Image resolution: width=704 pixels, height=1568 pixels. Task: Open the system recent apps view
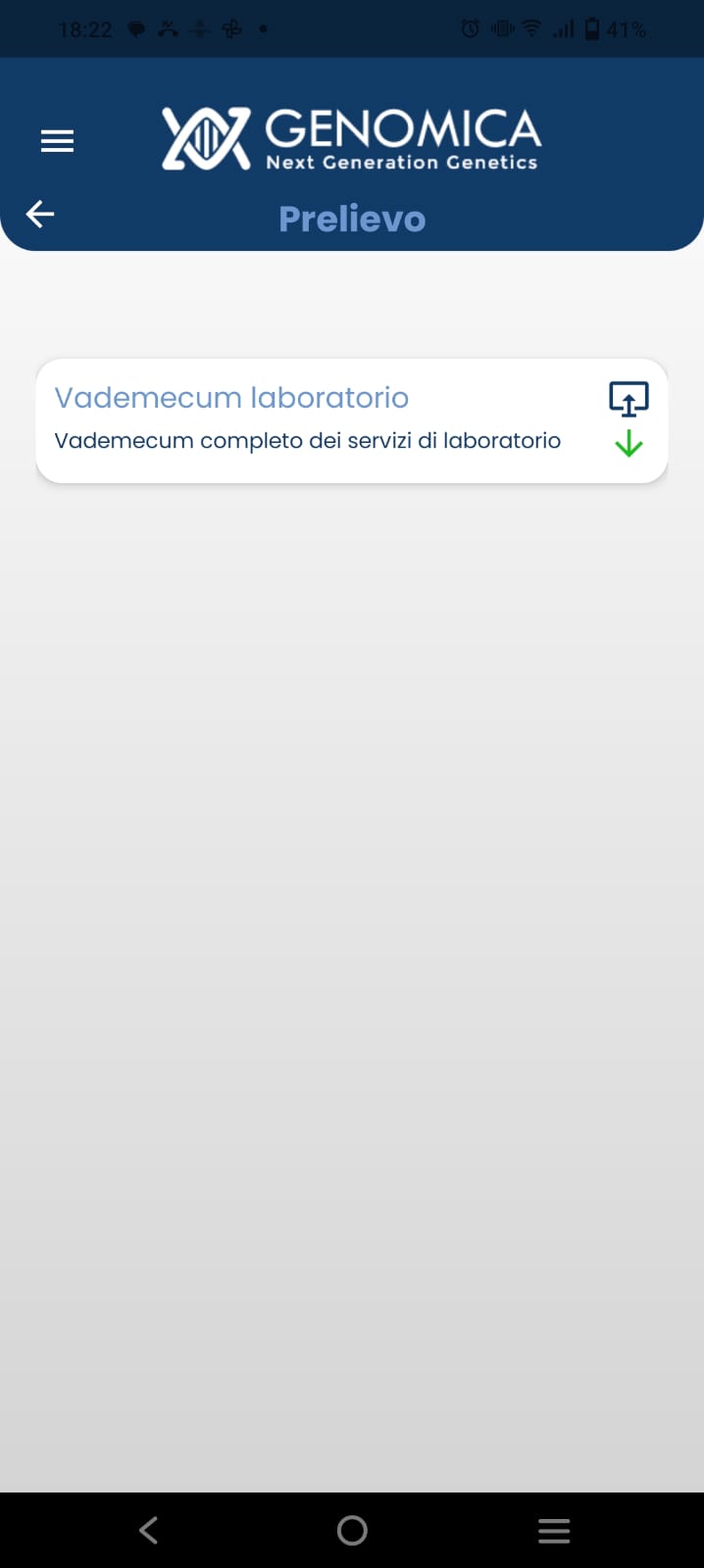[x=554, y=1531]
